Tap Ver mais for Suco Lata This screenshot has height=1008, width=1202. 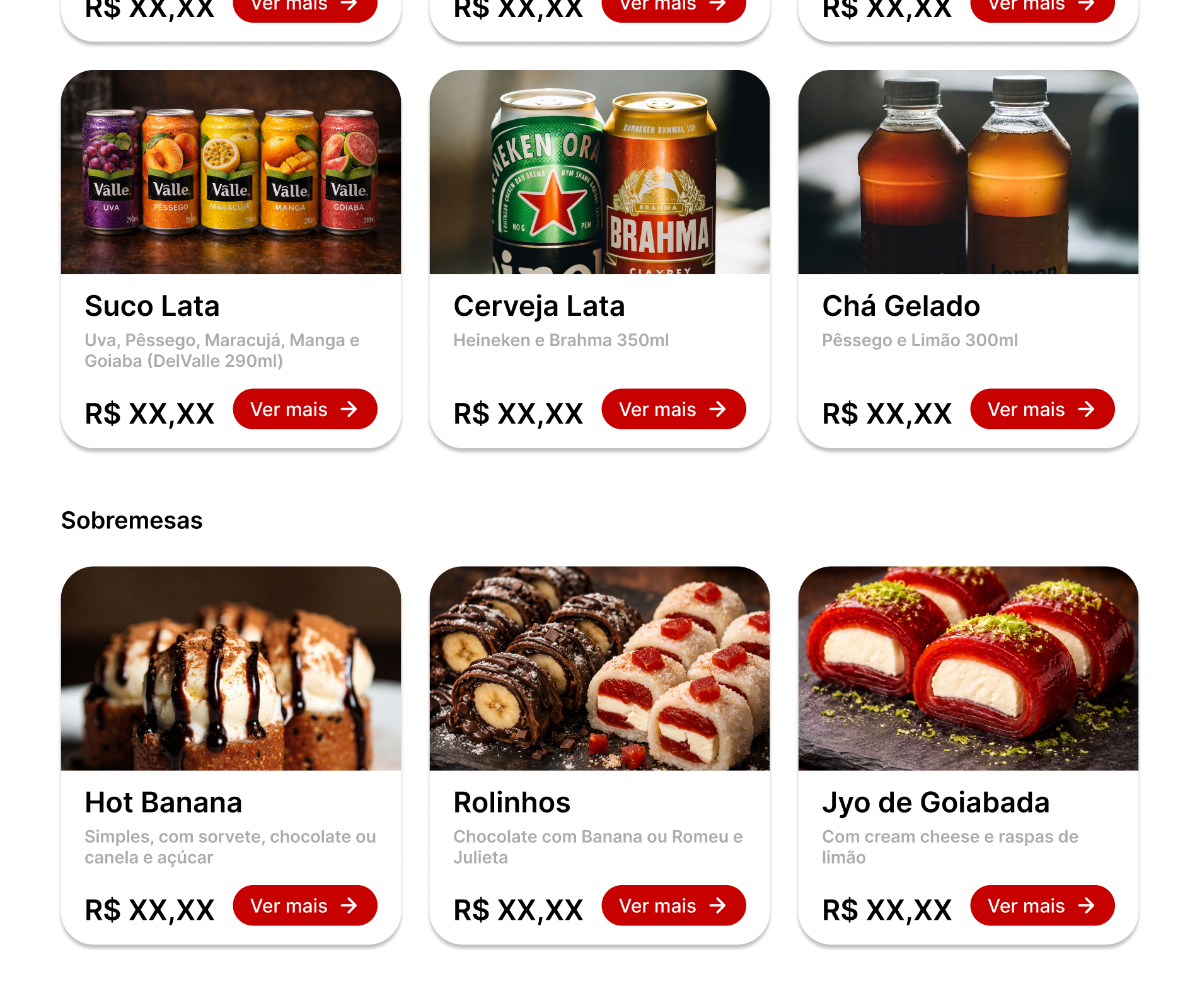tap(305, 409)
